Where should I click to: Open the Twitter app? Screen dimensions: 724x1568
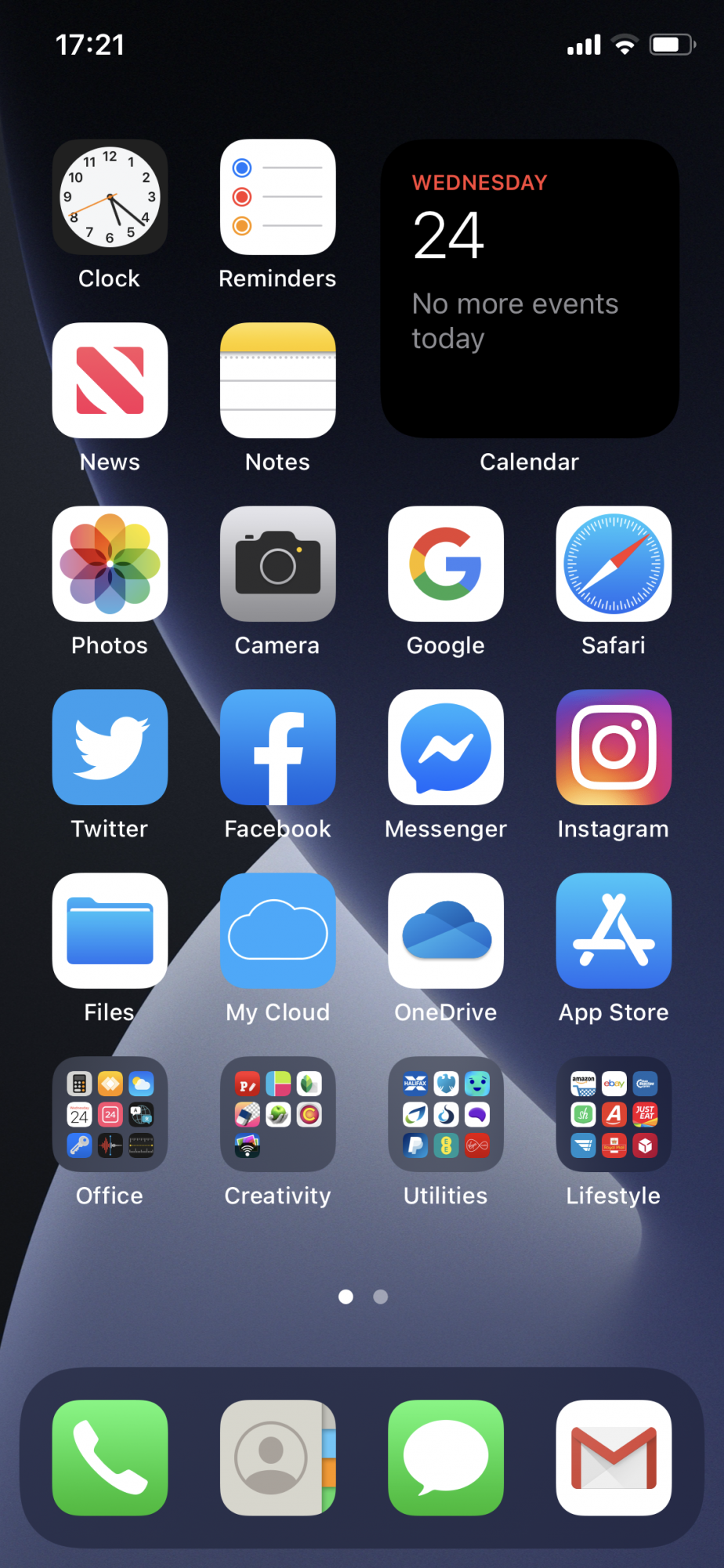(110, 747)
